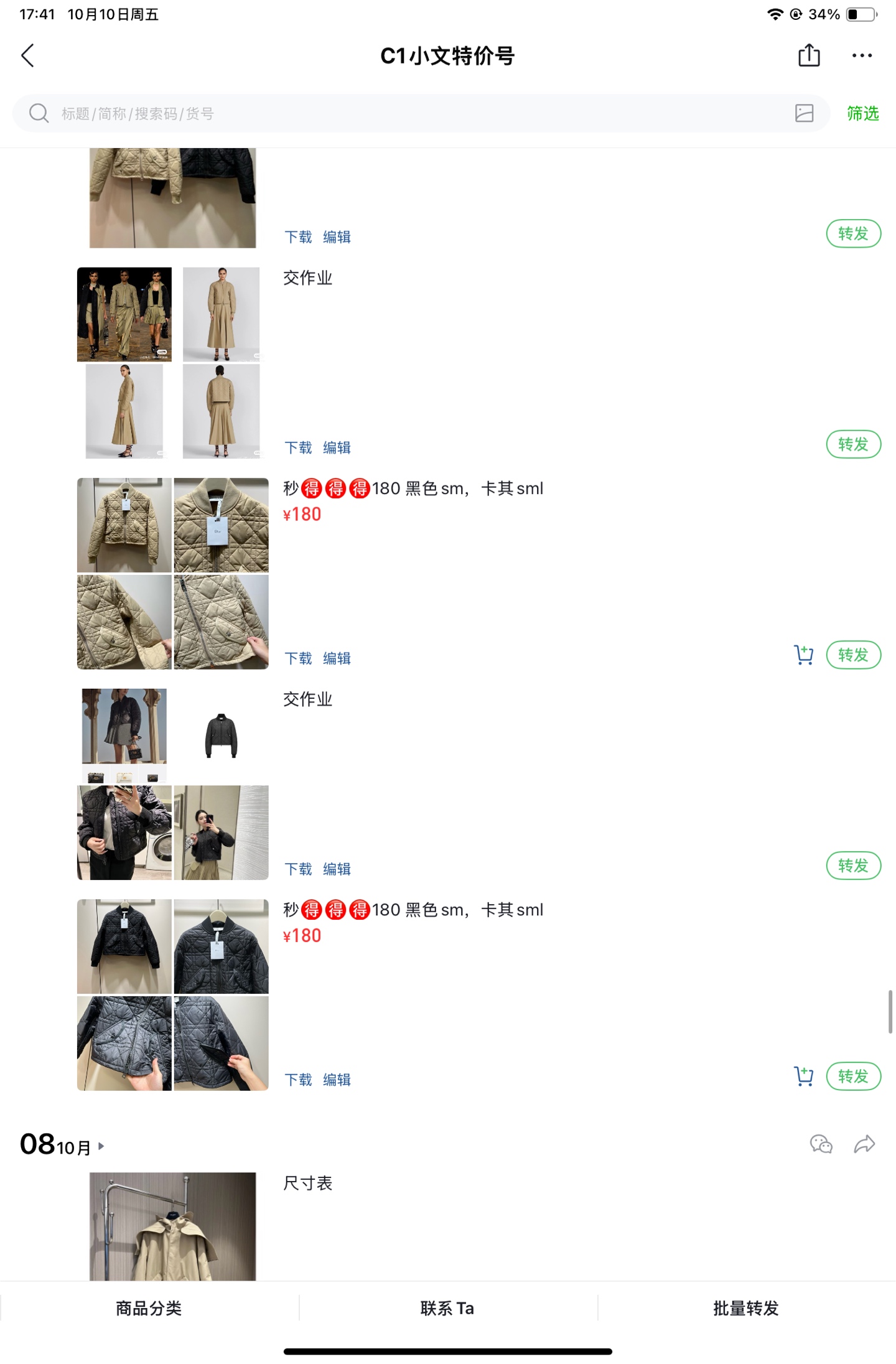Share the 08 10月 posts to WeChat
The height and width of the screenshot is (1364, 896).
[821, 1144]
